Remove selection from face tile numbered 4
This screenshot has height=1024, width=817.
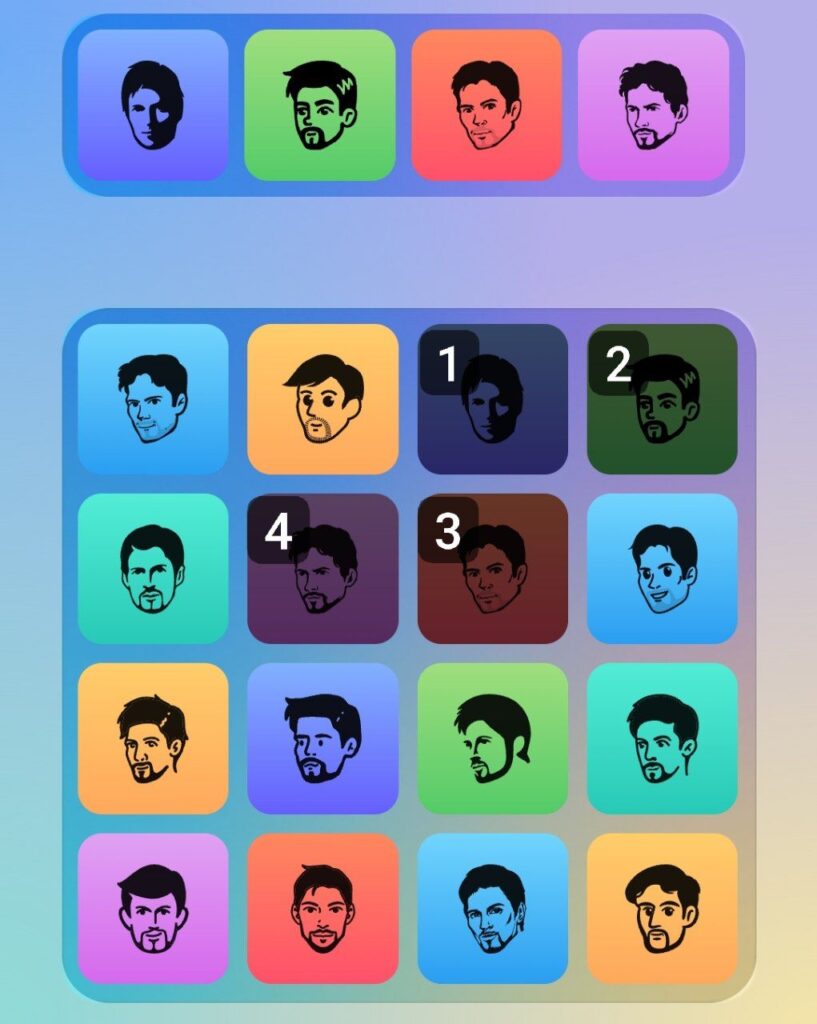tap(322, 569)
